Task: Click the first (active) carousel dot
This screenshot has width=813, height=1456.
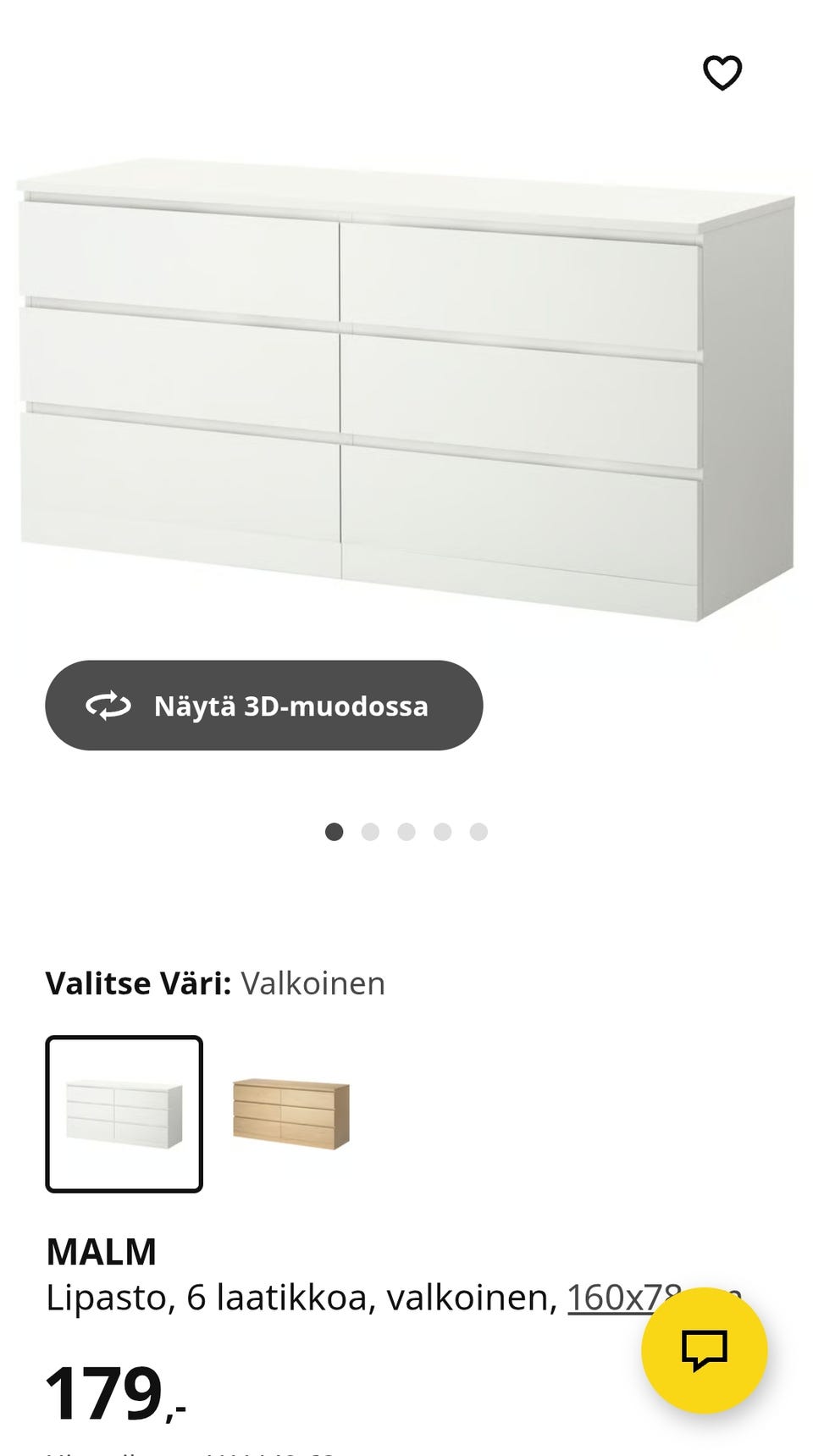Action: click(x=332, y=833)
